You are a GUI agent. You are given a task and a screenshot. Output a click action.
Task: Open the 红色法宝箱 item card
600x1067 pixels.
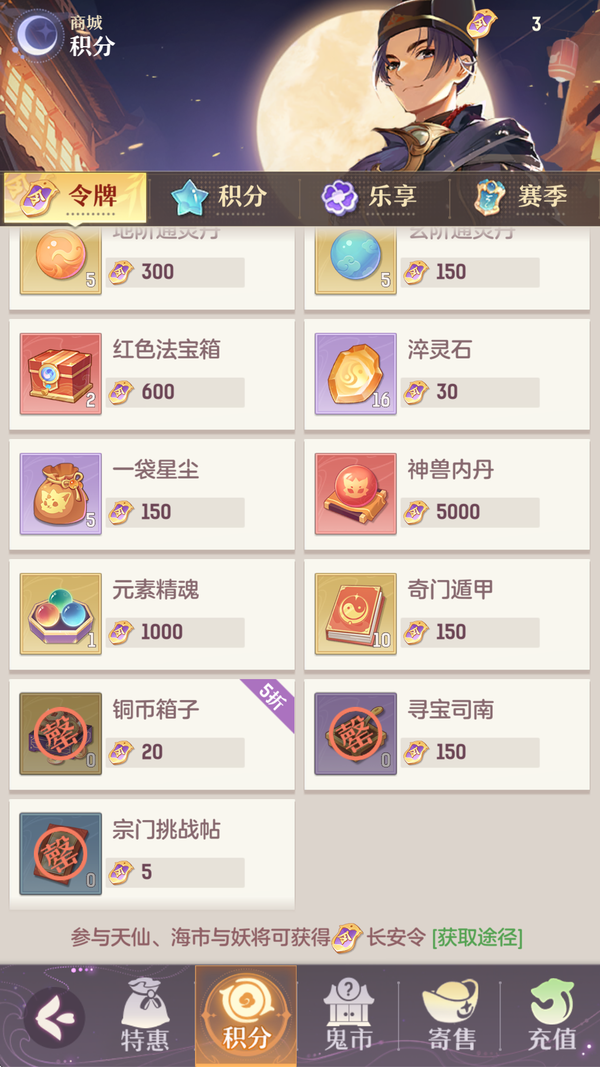[x=152, y=374]
